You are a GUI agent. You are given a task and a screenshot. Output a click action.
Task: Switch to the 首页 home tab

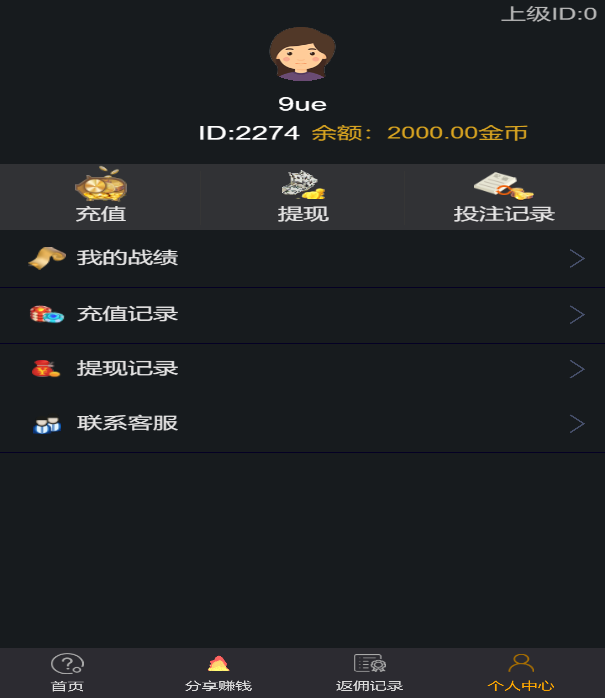67,673
